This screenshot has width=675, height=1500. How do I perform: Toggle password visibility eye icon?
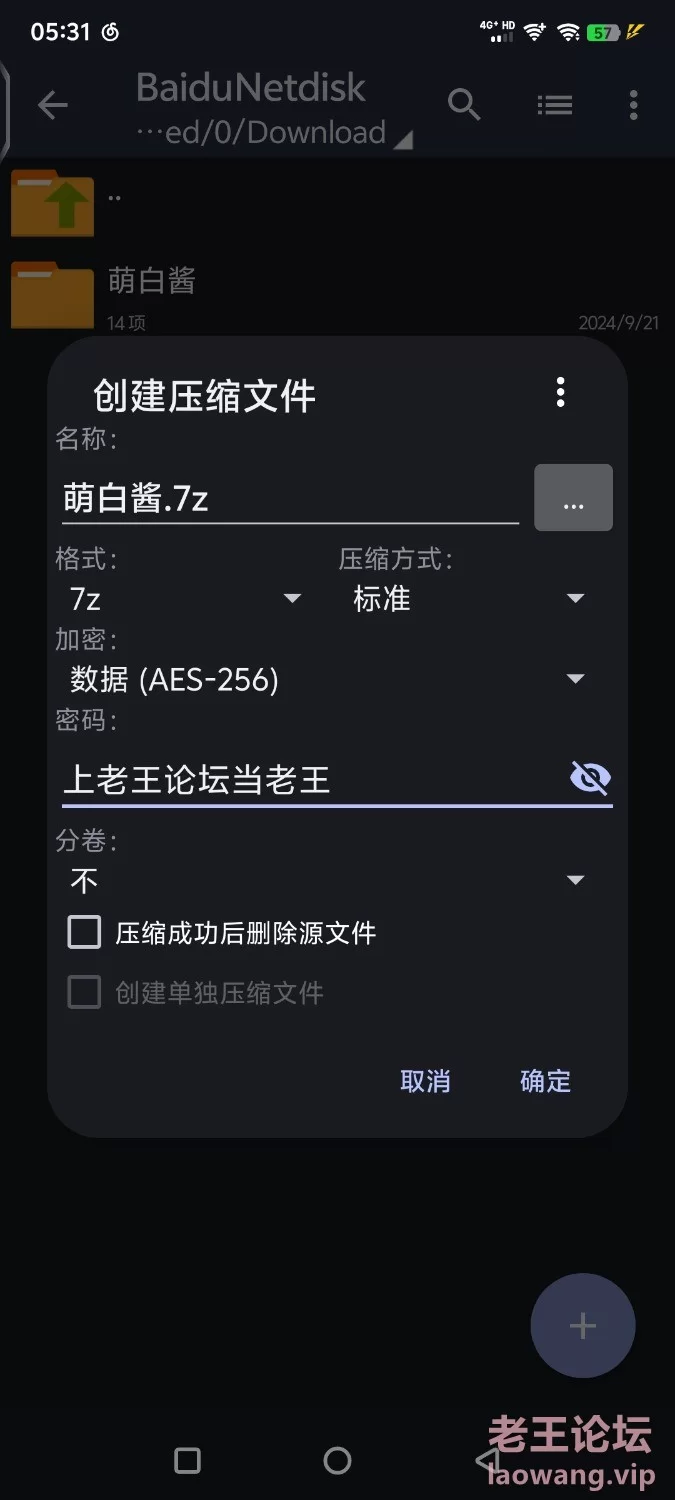click(x=589, y=778)
